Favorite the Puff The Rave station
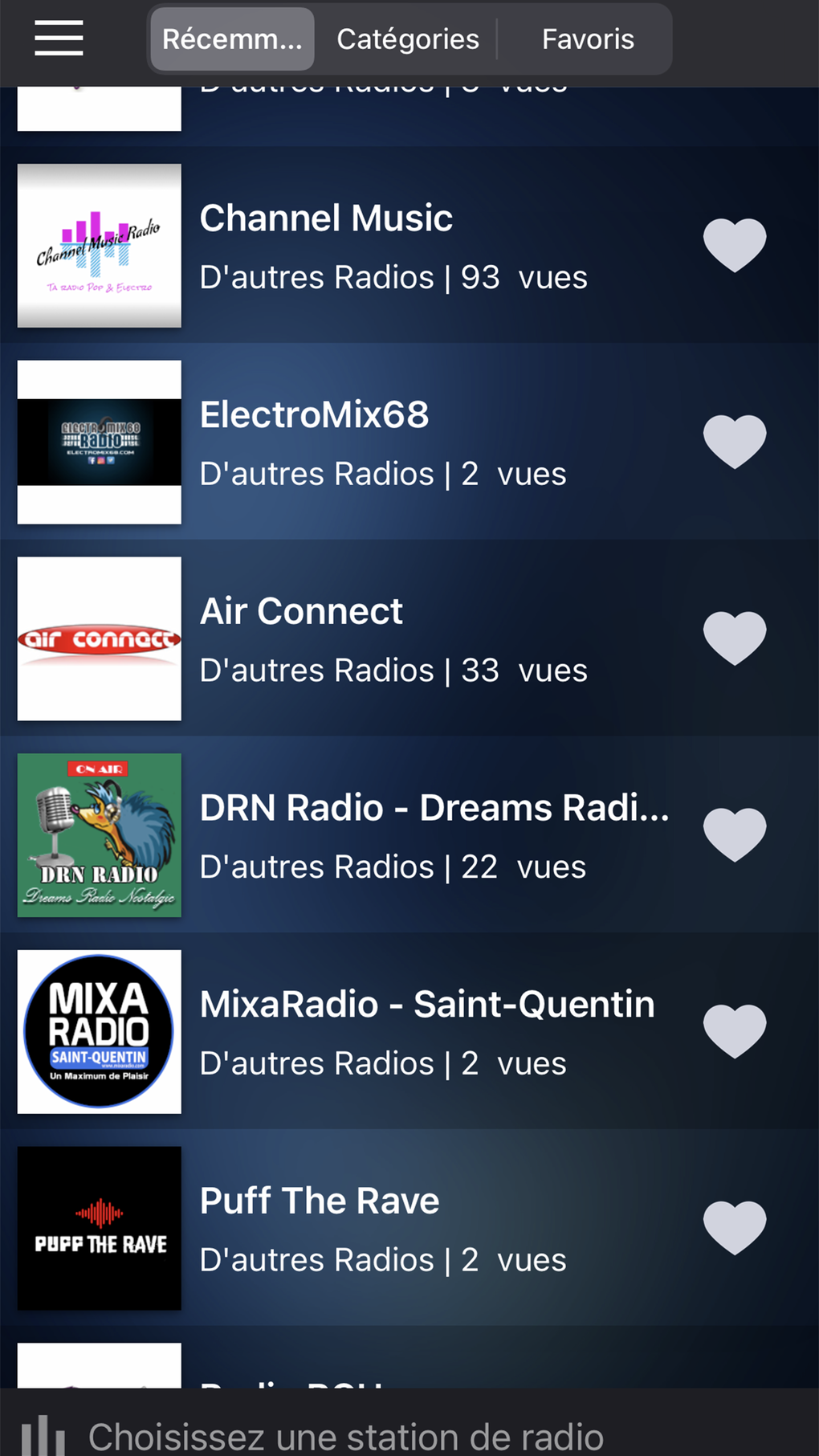The width and height of the screenshot is (819, 1456). click(735, 1228)
